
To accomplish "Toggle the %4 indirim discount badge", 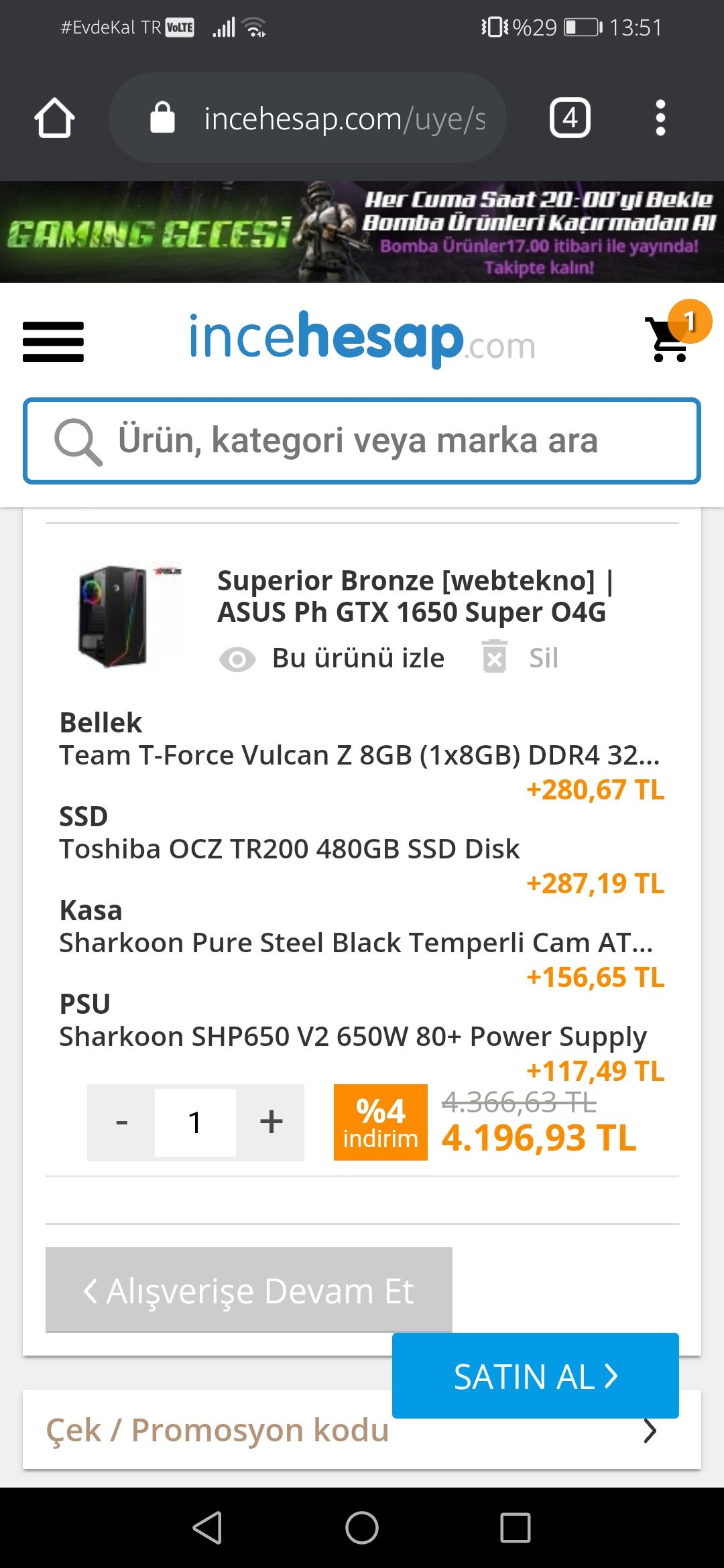I will (x=380, y=1122).
